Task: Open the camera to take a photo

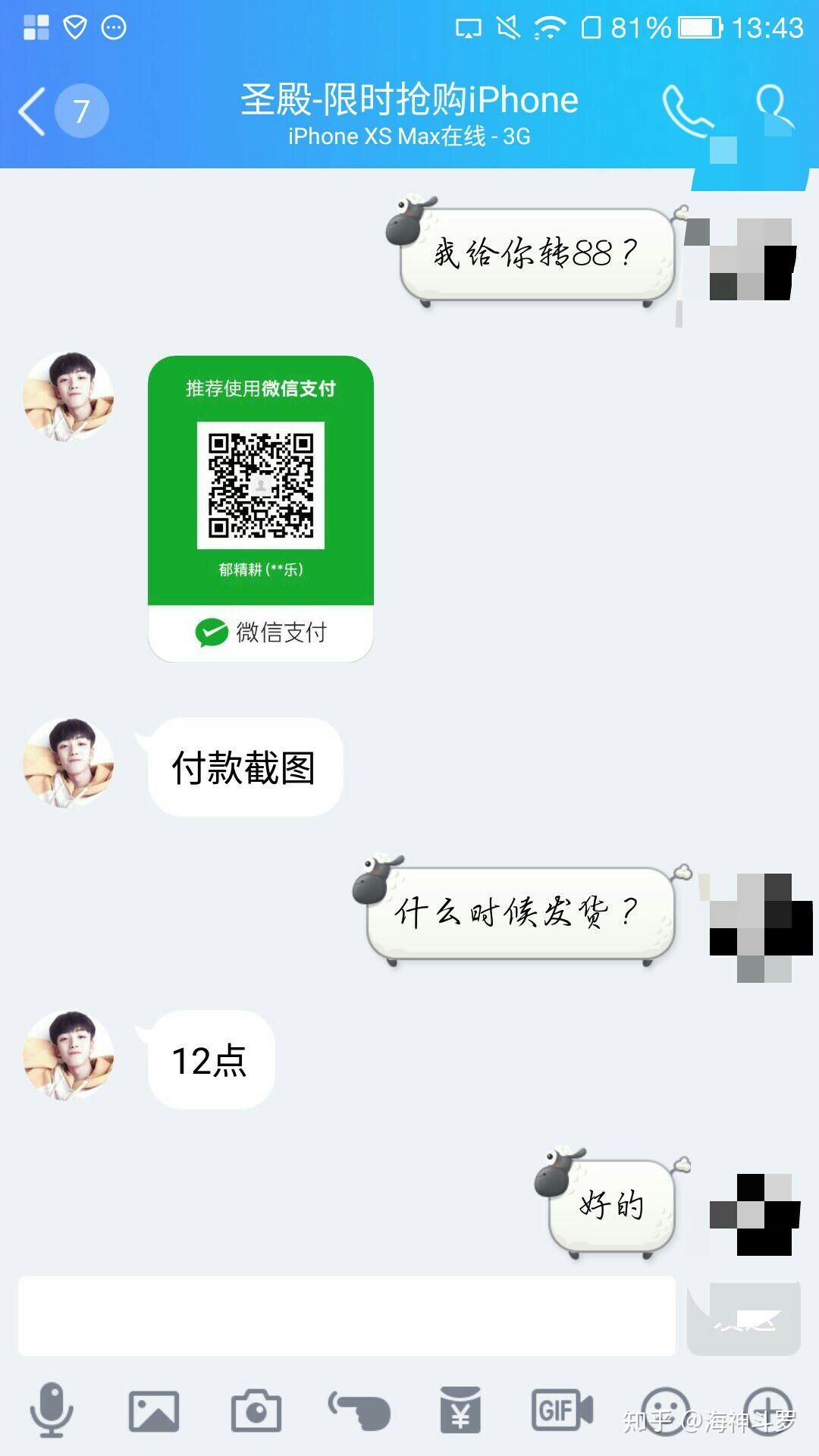Action: tap(256, 1411)
